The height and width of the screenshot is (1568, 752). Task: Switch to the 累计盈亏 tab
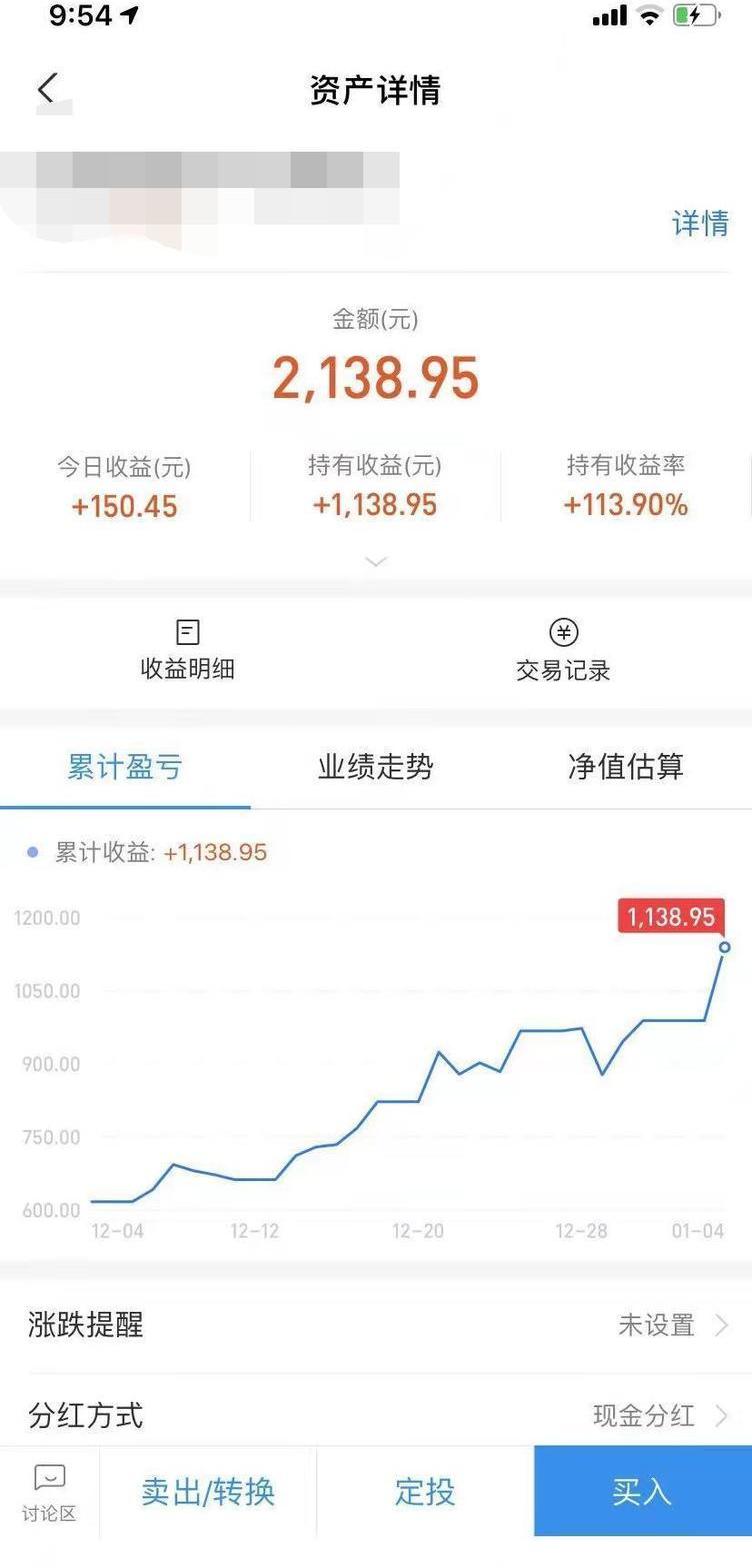pyautogui.click(x=125, y=767)
